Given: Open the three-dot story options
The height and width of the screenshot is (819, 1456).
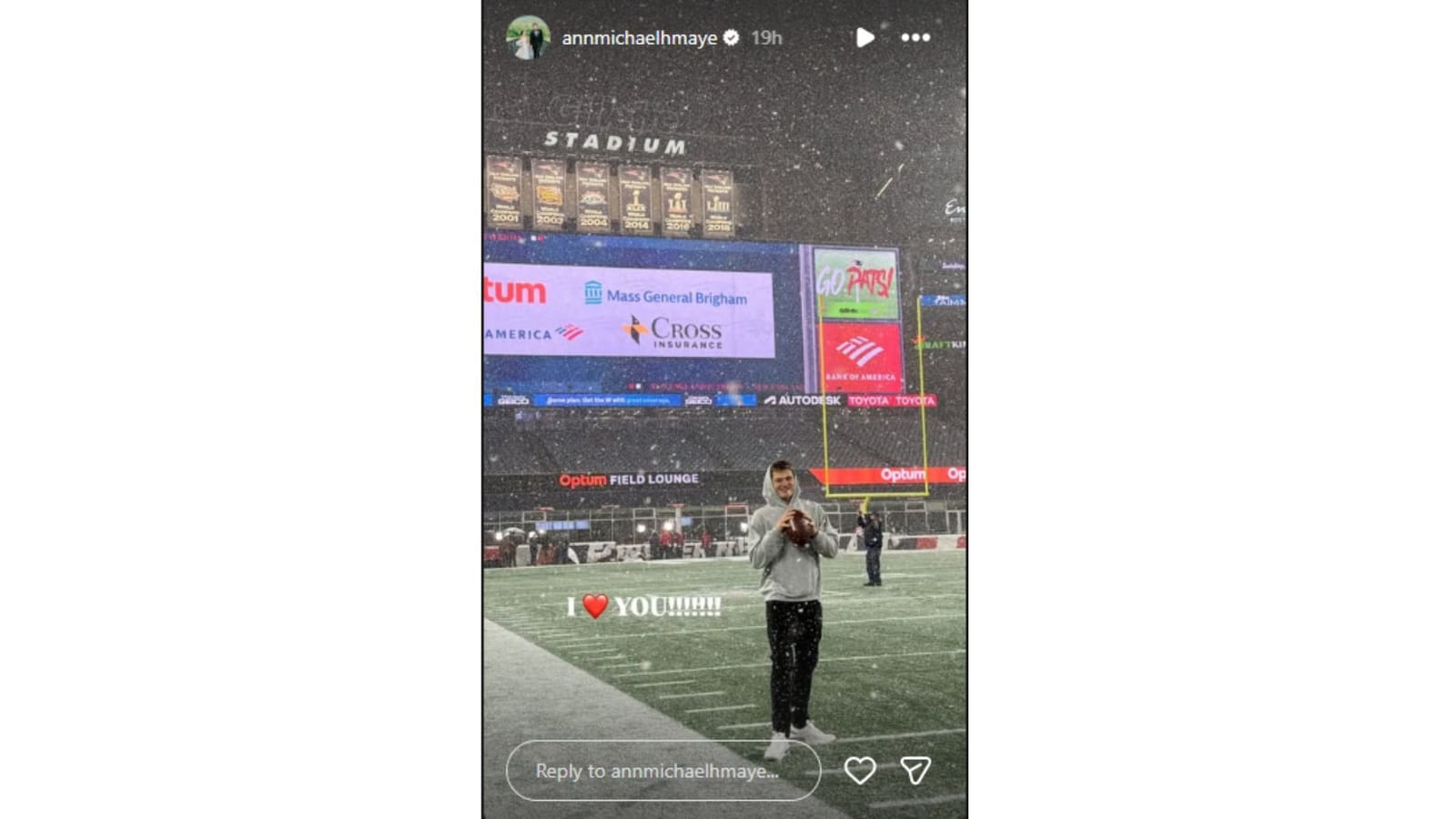Looking at the screenshot, I should click(915, 37).
